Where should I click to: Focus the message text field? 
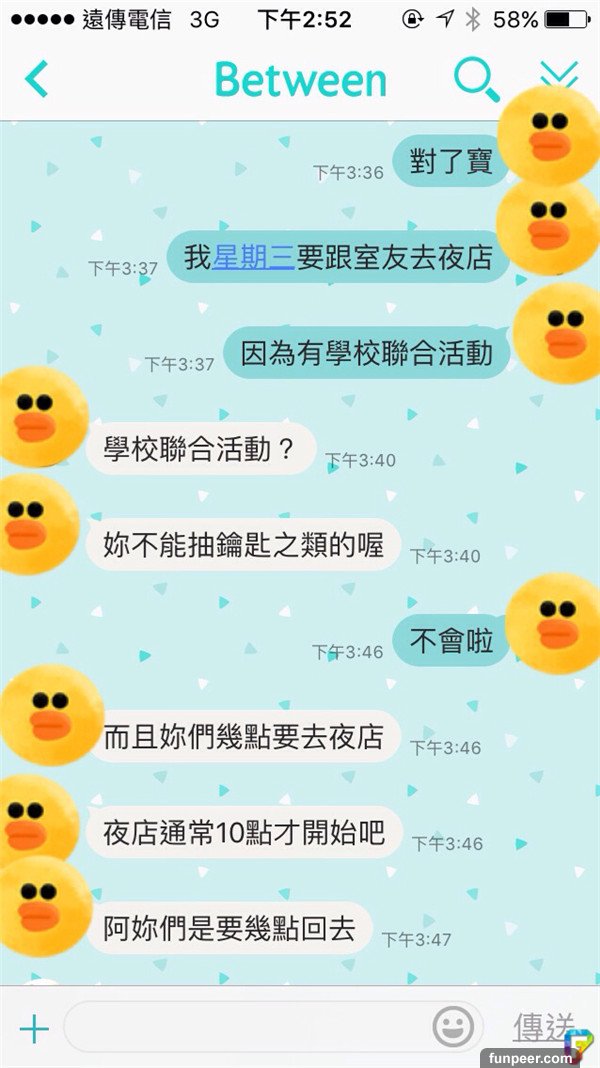245,1027
